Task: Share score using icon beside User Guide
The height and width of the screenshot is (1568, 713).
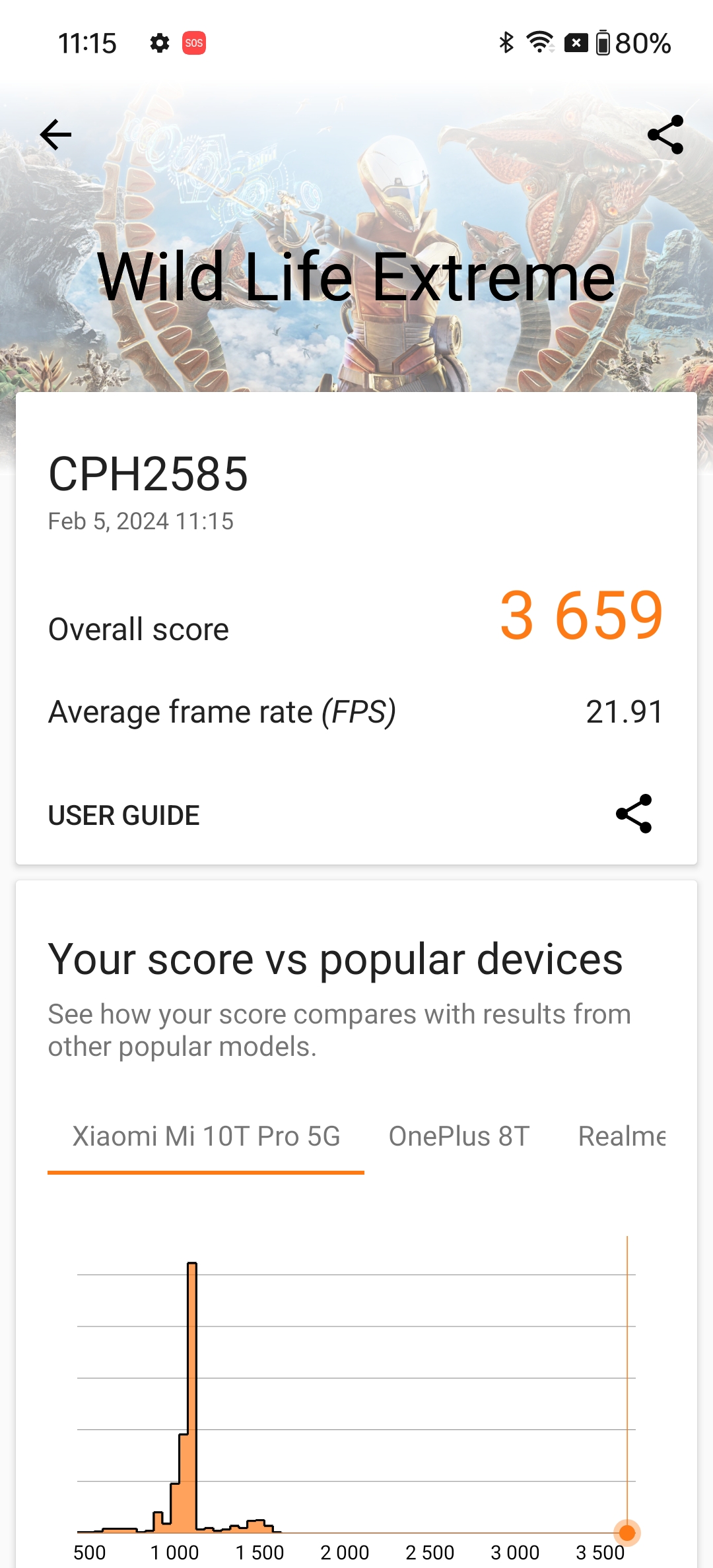Action: [634, 814]
